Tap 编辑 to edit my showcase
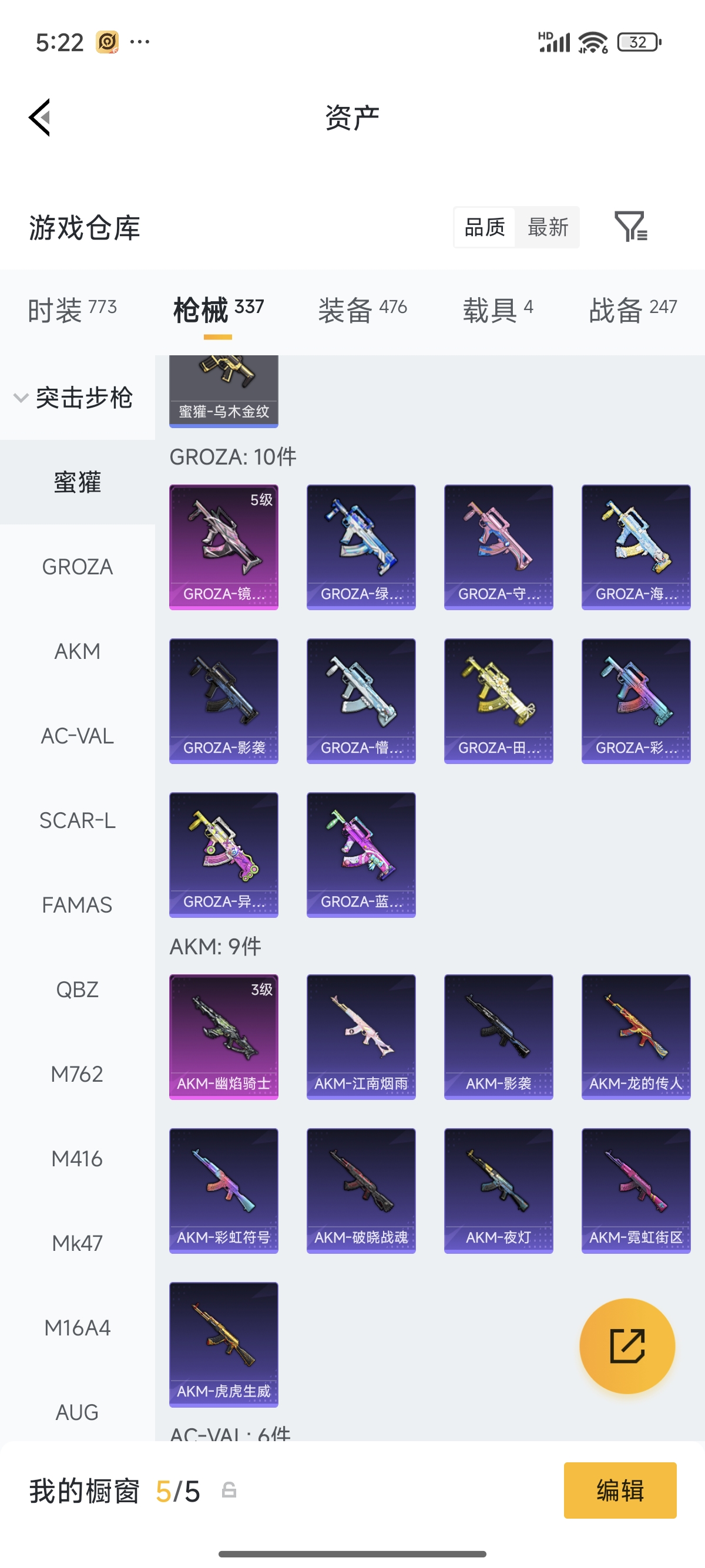This screenshot has height=1568, width=705. pyautogui.click(x=620, y=1490)
